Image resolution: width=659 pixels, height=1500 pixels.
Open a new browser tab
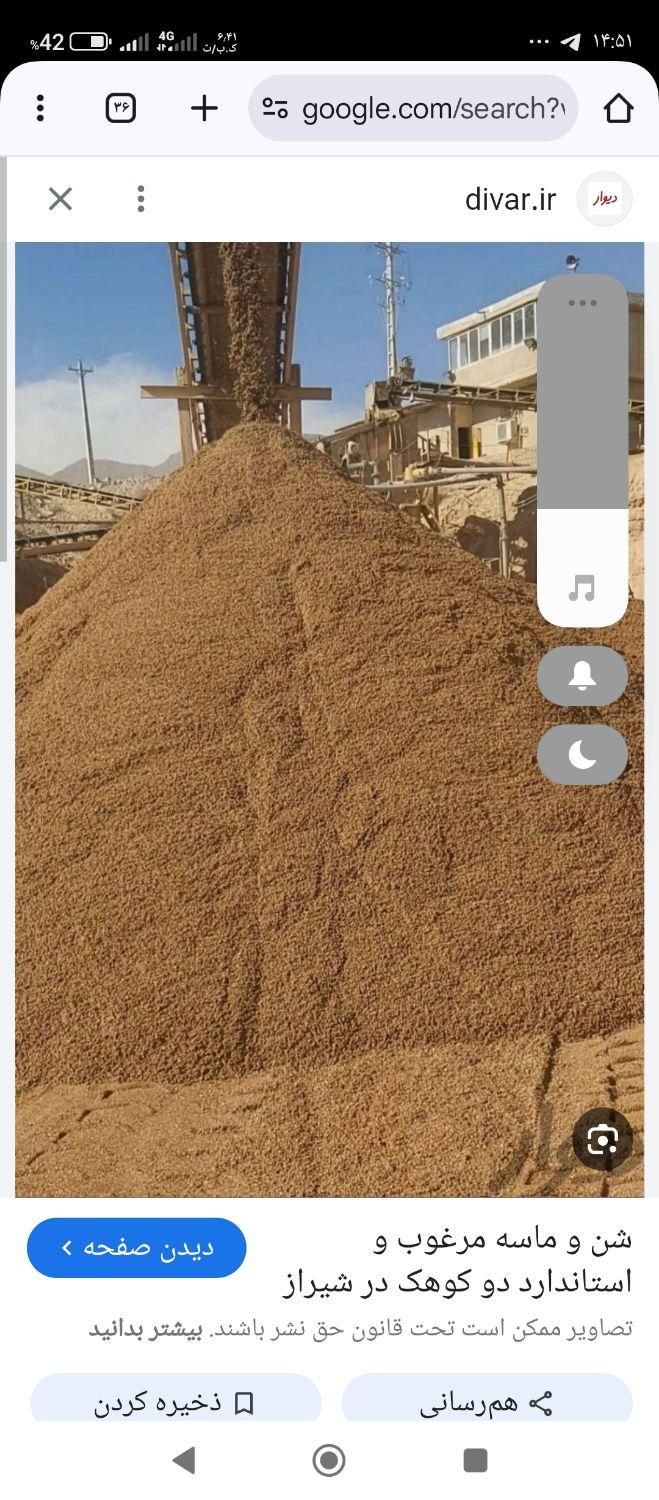pos(204,108)
